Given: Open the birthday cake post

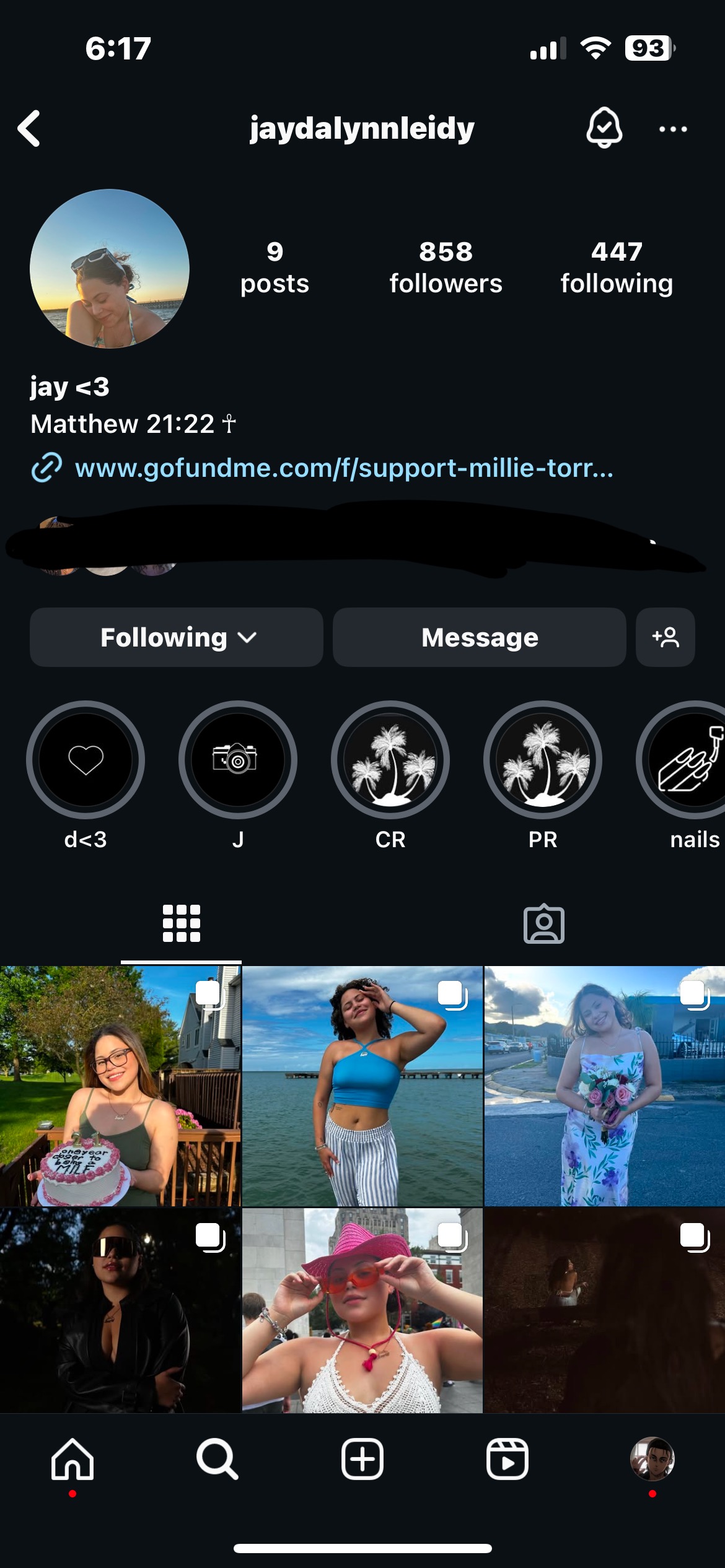Looking at the screenshot, I should click(x=120, y=1086).
